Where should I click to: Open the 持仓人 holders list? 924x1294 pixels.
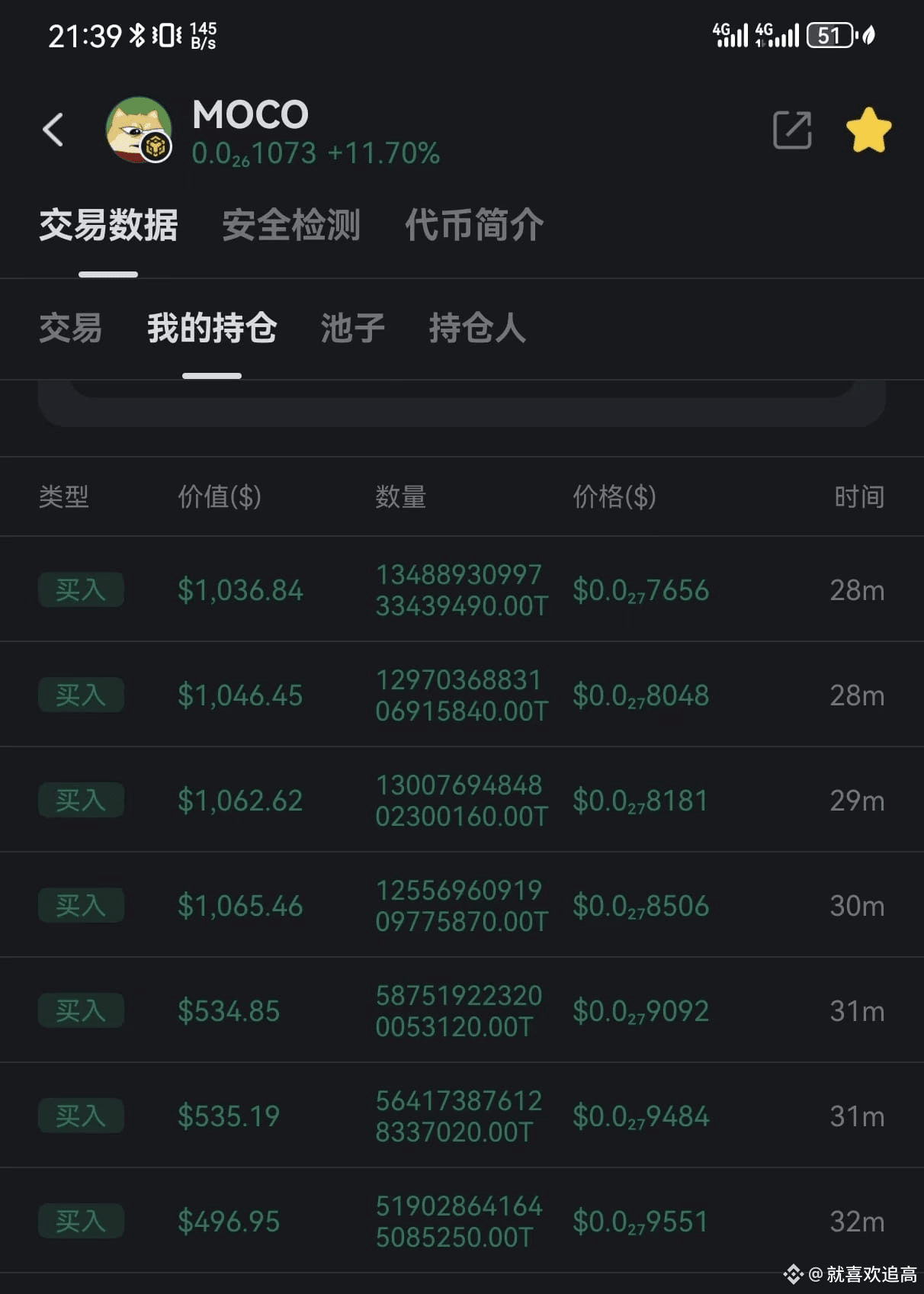(x=476, y=329)
